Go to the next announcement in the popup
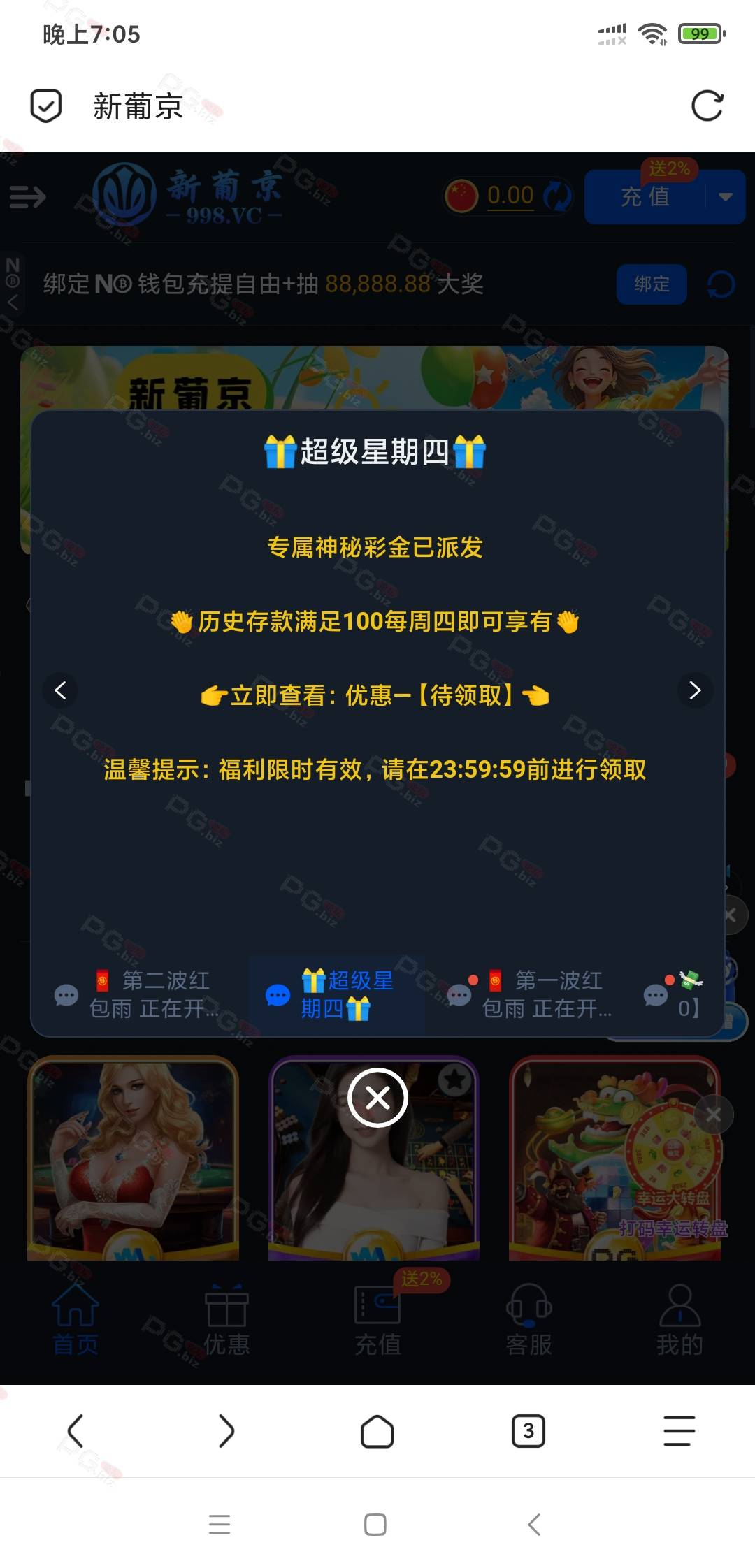 (x=695, y=690)
